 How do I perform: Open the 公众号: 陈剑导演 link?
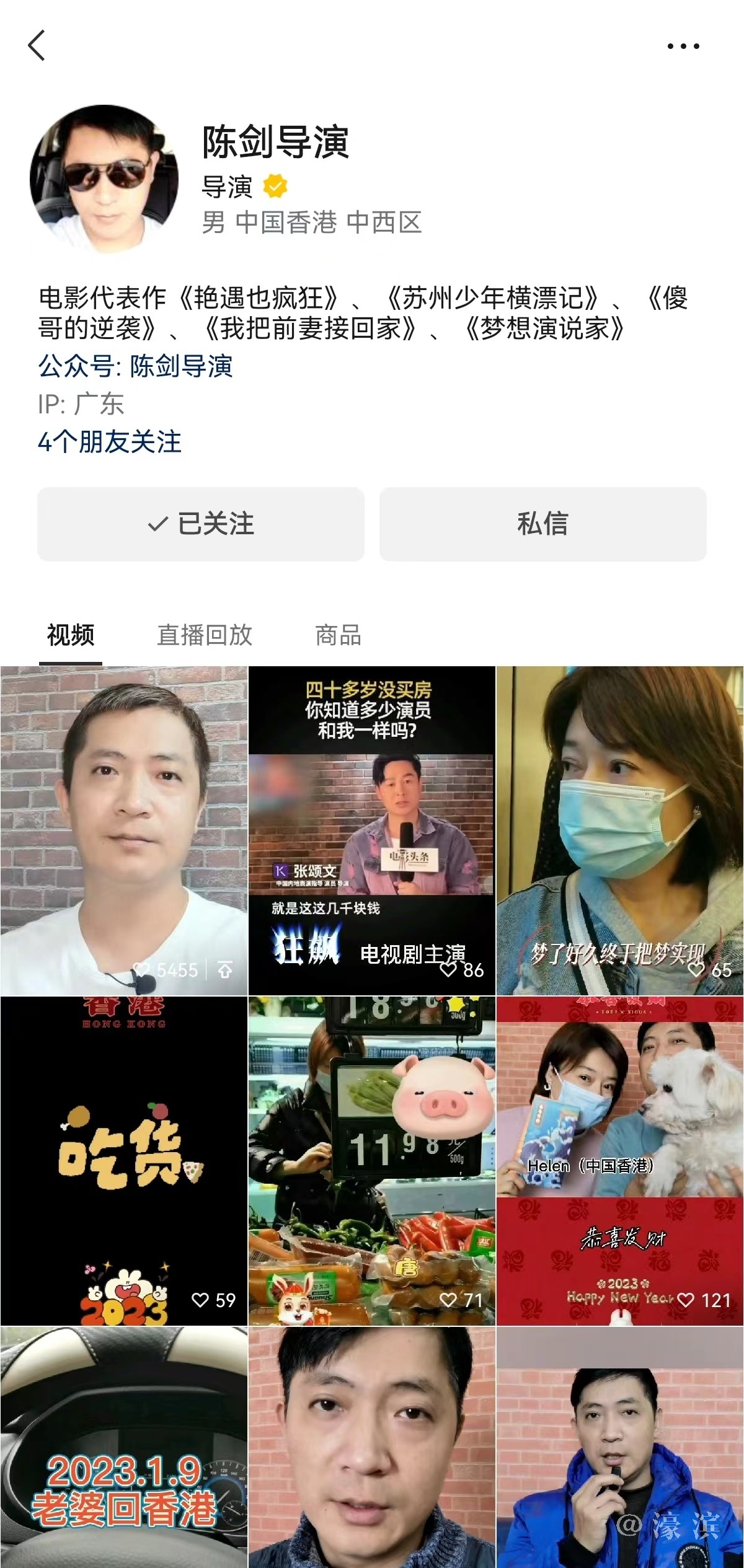click(135, 366)
